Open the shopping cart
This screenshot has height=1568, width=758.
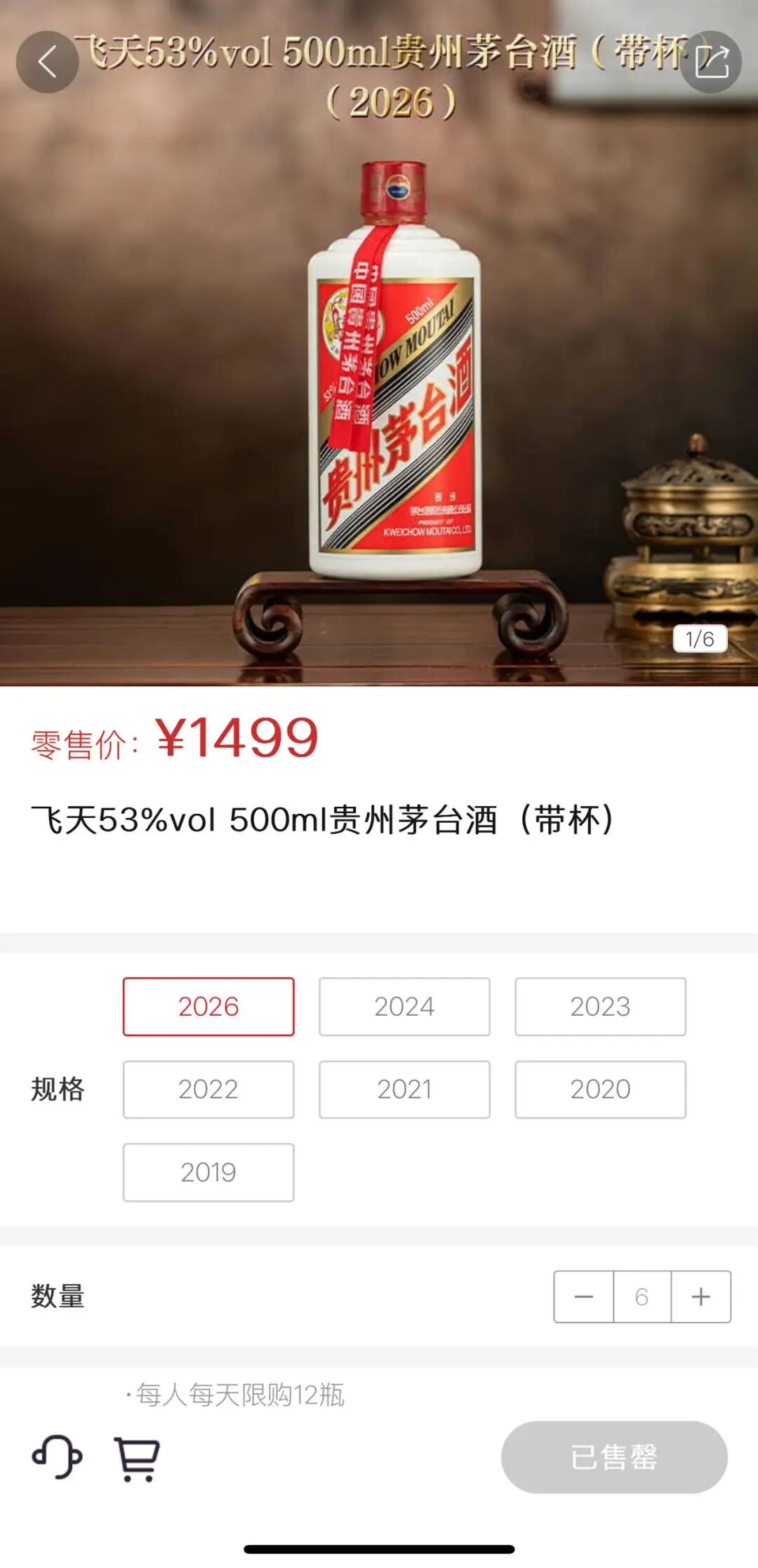pos(138,1459)
